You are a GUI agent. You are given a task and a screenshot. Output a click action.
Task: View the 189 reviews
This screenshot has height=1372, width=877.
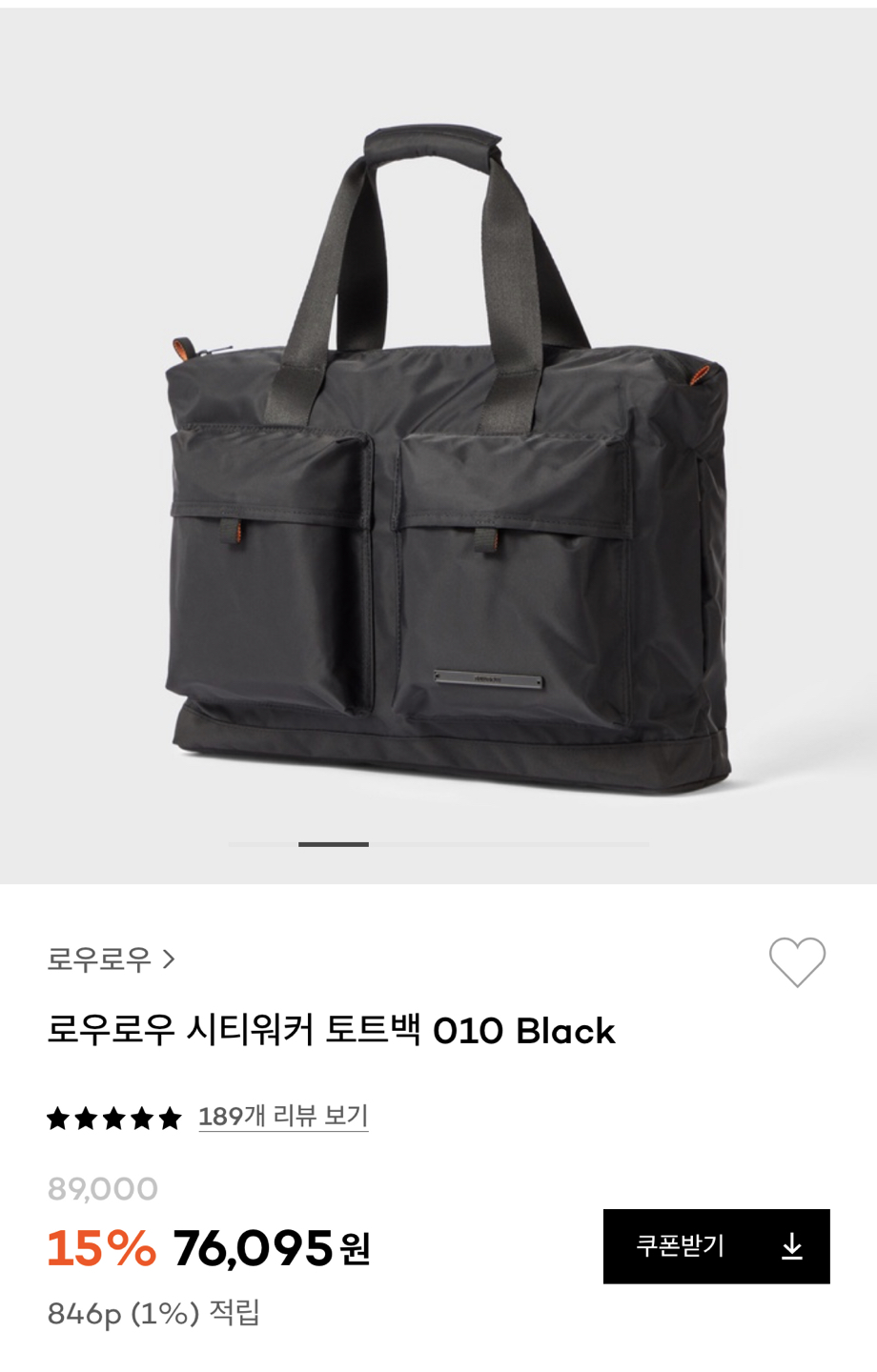pos(283,1116)
